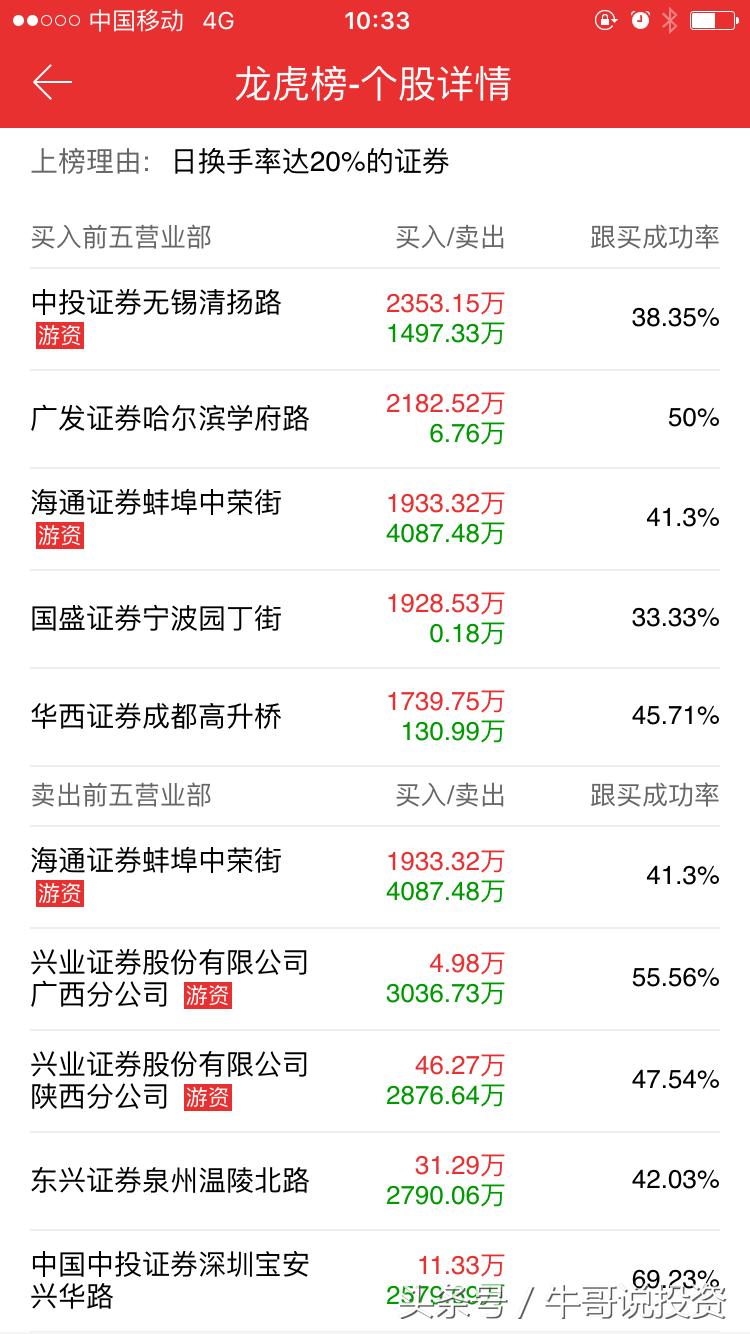The height and width of the screenshot is (1334, 750).
Task: Tap the 跟买成功率 column header
Action: tap(655, 237)
